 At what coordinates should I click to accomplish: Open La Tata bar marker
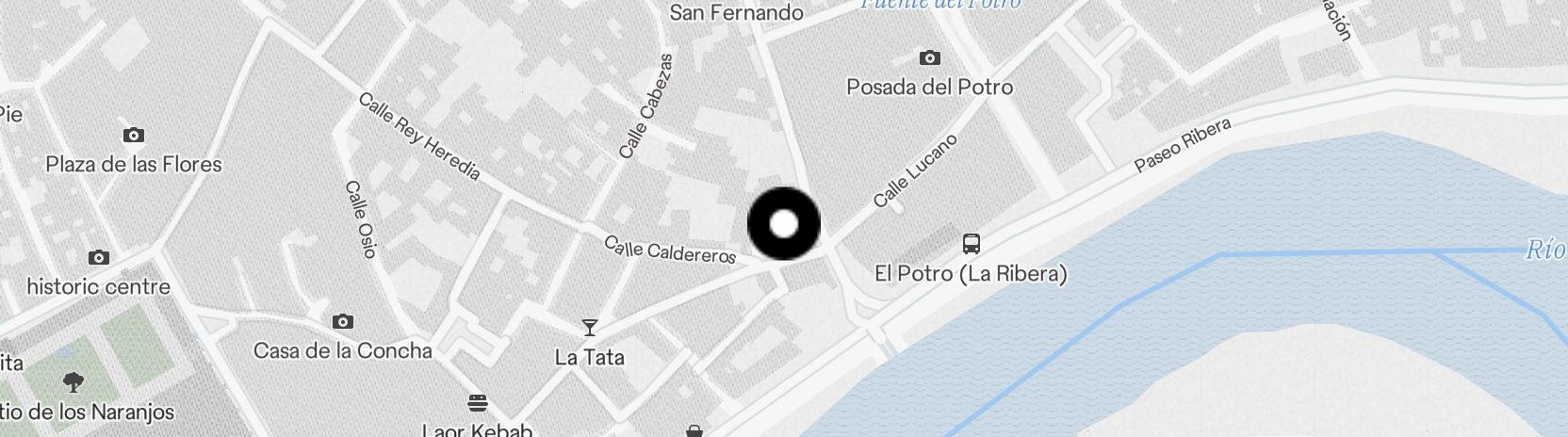tap(590, 328)
